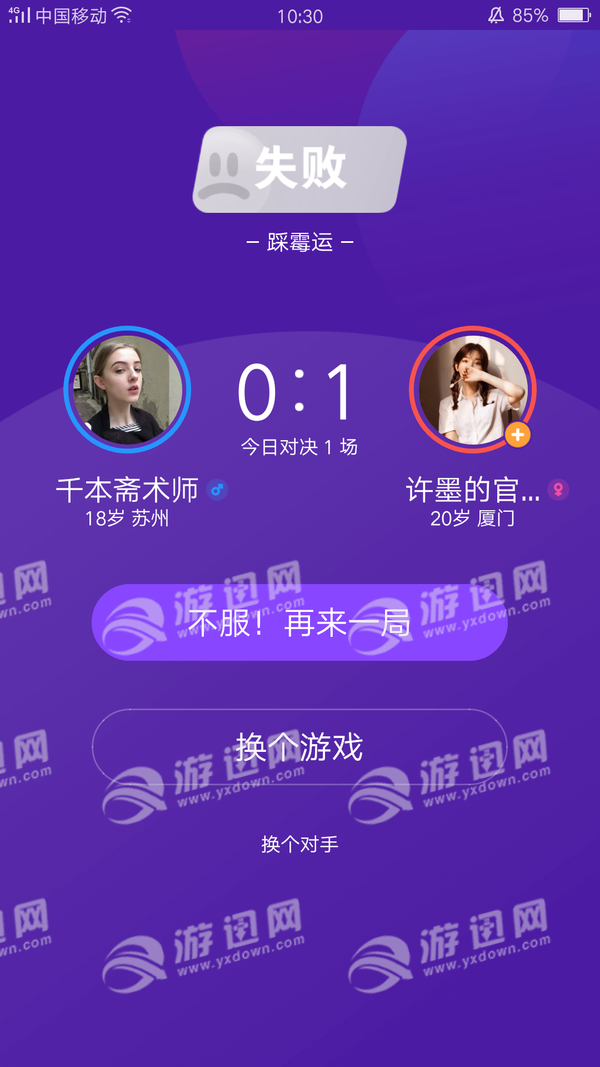Choose 换个游戏 to switch games
600x1067 pixels.
pos(299,747)
